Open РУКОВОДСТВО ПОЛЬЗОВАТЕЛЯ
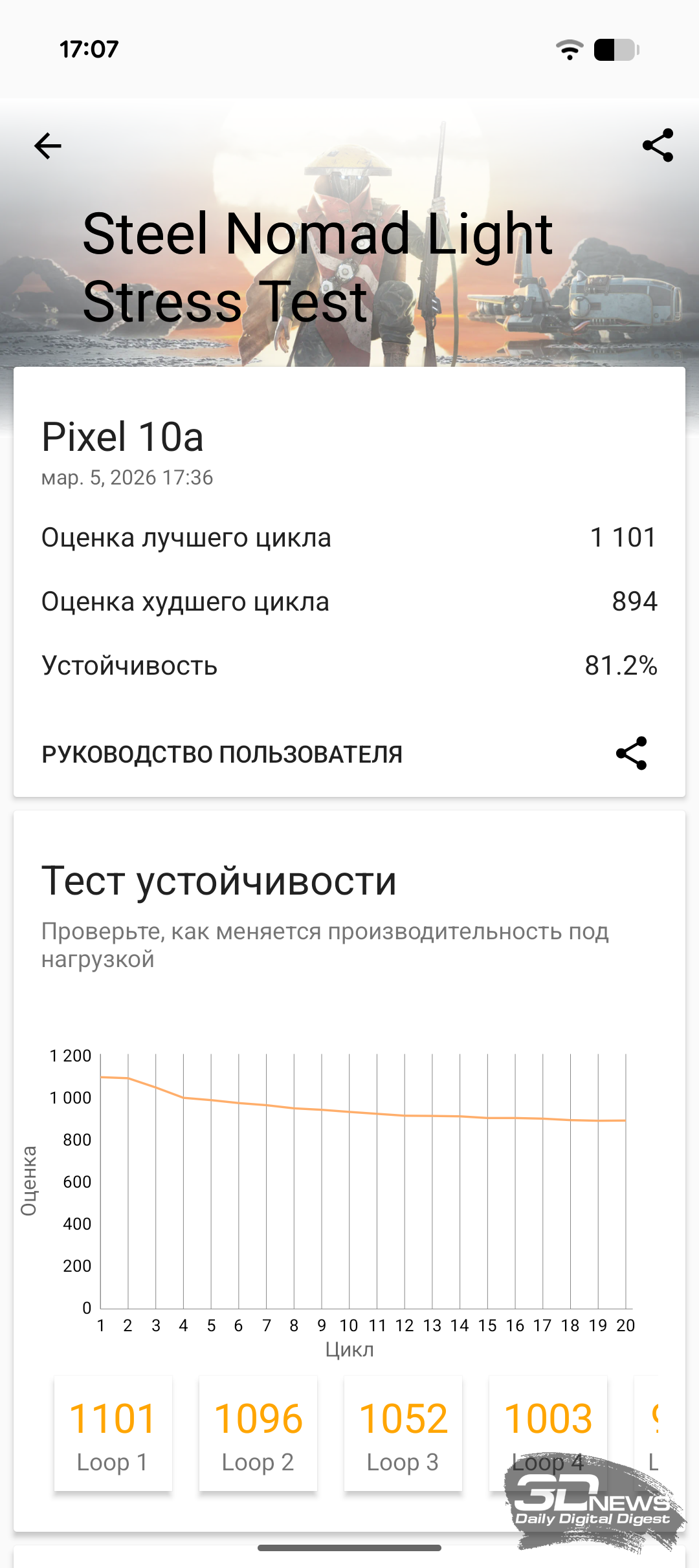699x1568 pixels. pos(222,754)
